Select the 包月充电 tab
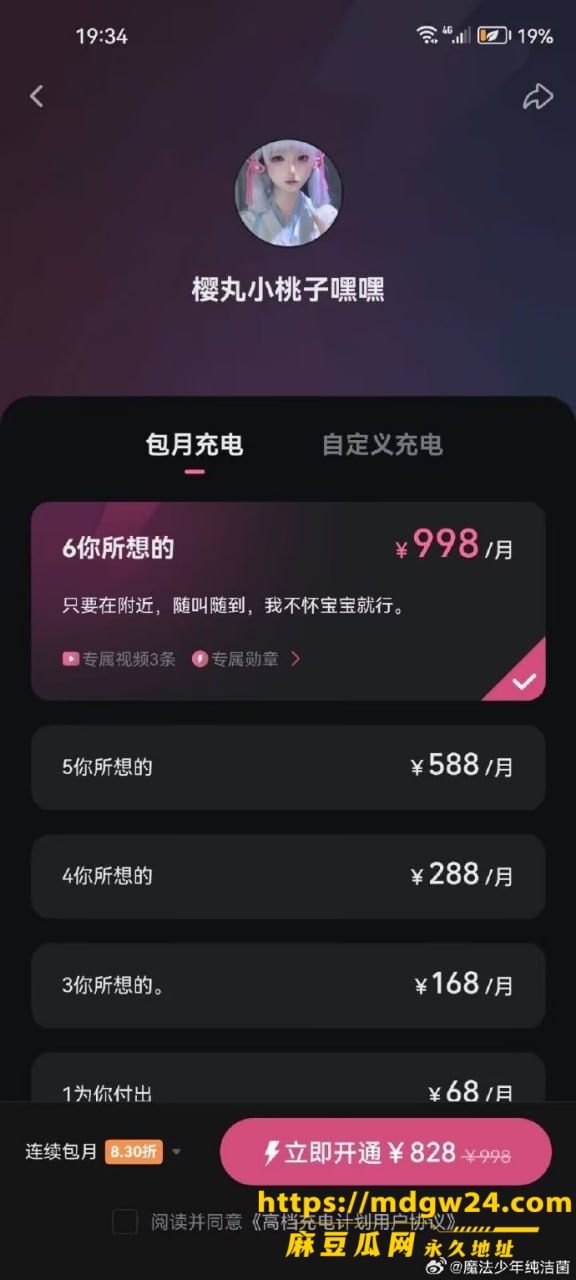 point(194,445)
